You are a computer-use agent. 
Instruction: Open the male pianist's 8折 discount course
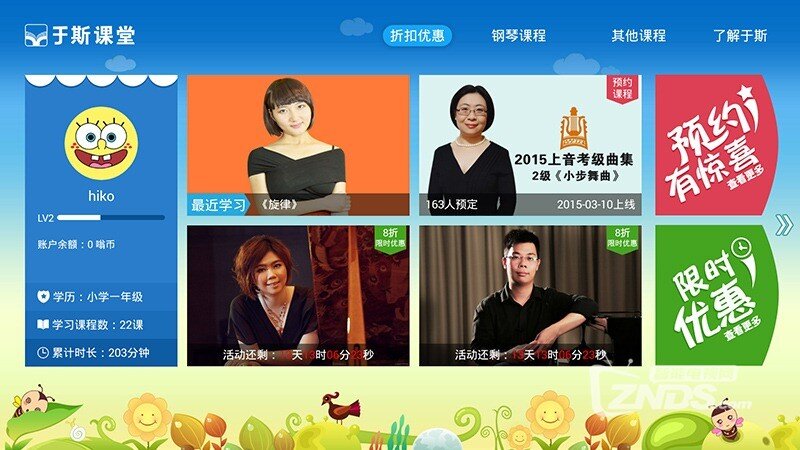tap(530, 295)
